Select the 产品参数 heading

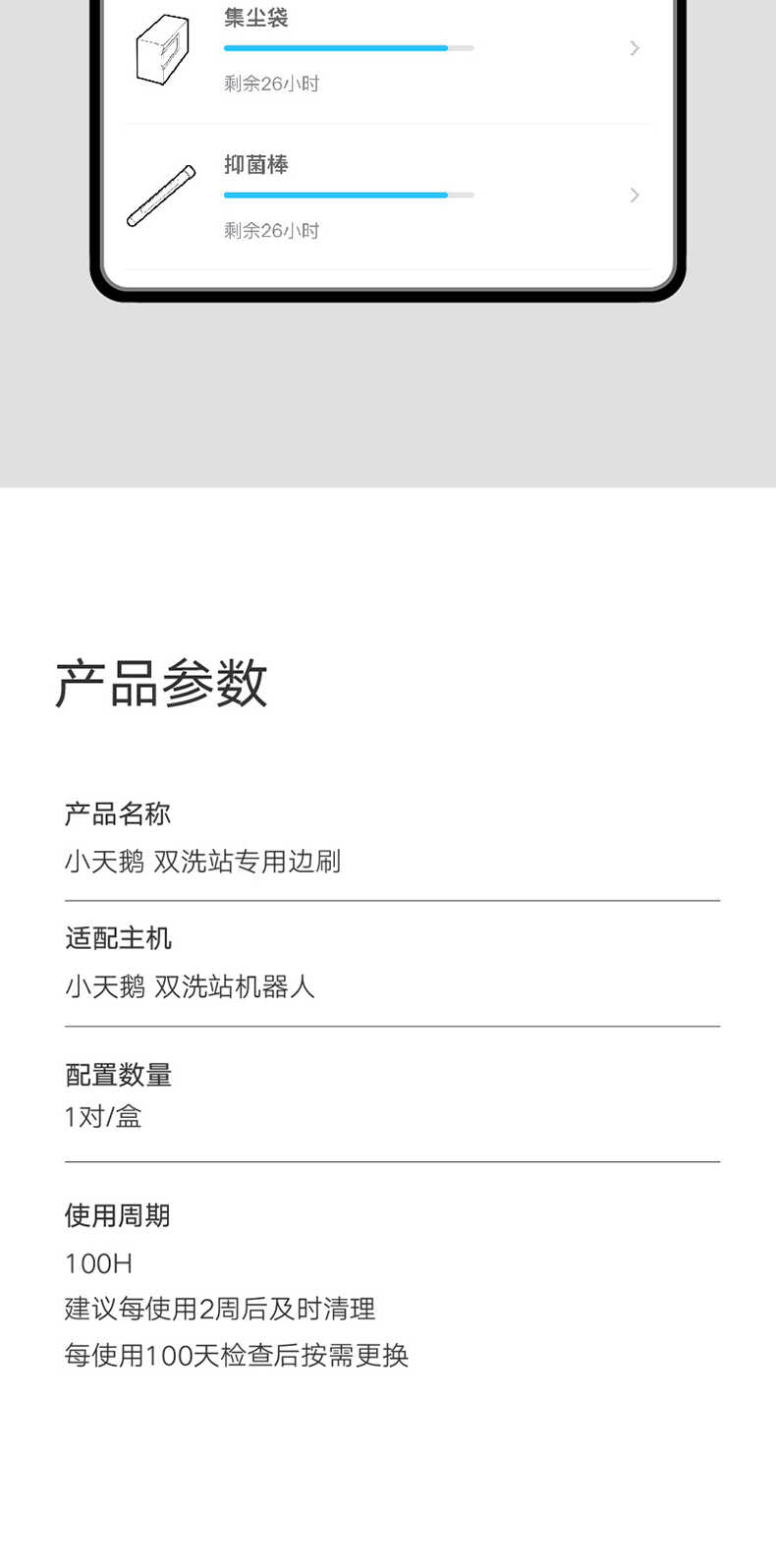click(163, 685)
